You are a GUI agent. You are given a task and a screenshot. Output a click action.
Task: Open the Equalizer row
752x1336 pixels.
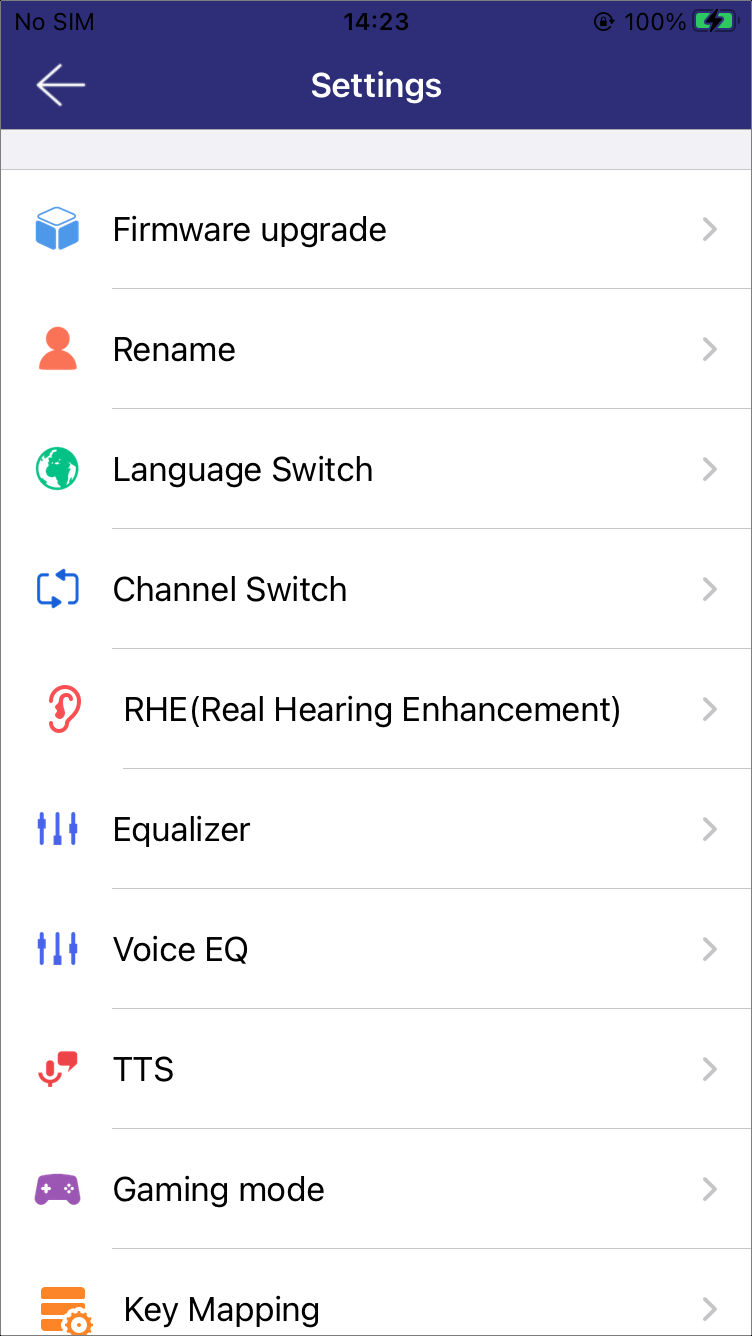376,829
